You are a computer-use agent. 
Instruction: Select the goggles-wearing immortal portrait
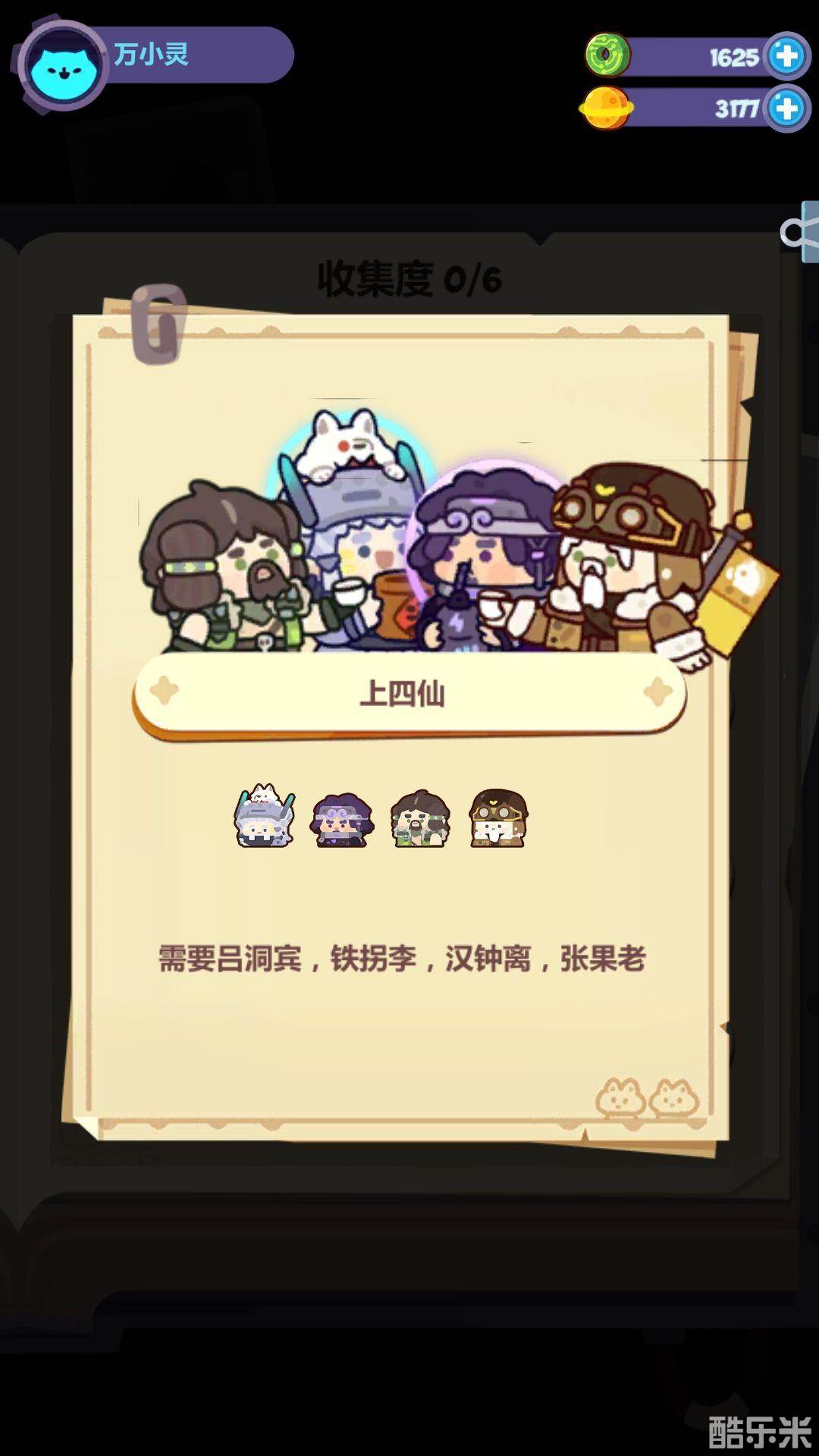(x=498, y=818)
